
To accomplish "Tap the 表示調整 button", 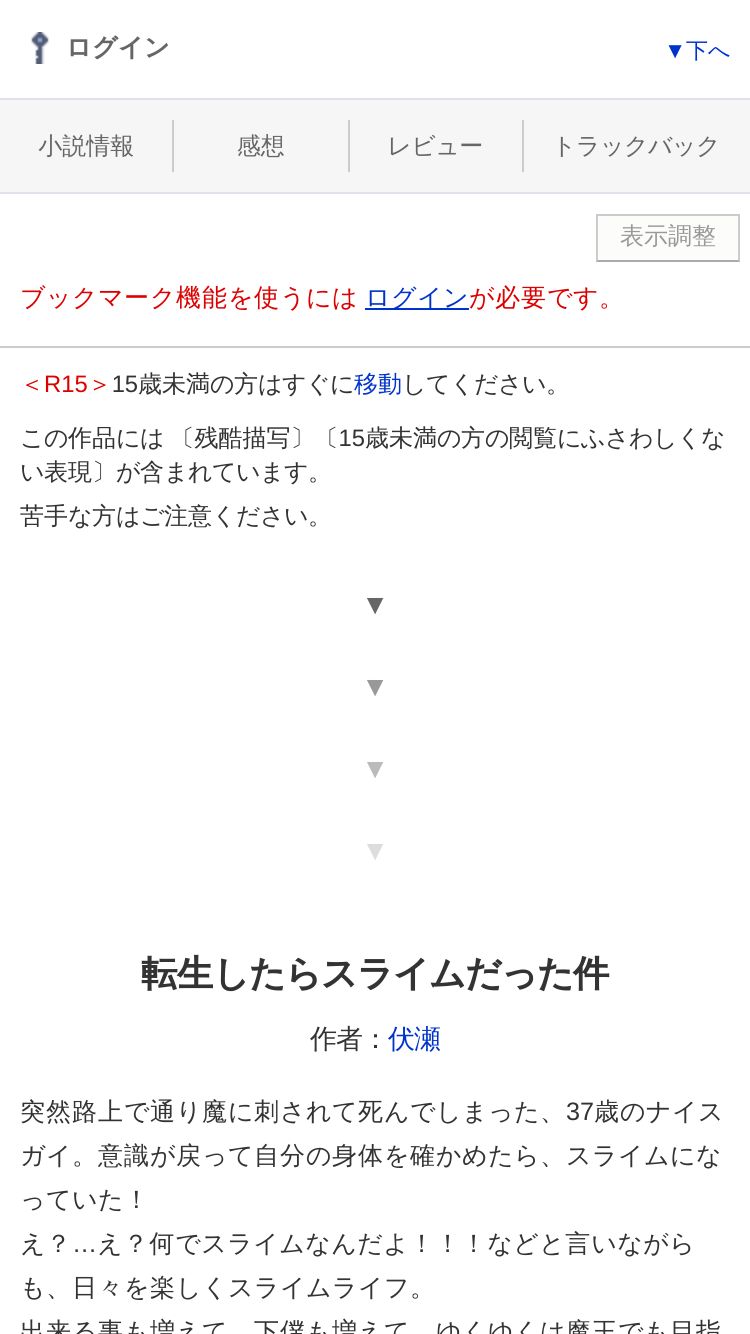I will [x=668, y=237].
